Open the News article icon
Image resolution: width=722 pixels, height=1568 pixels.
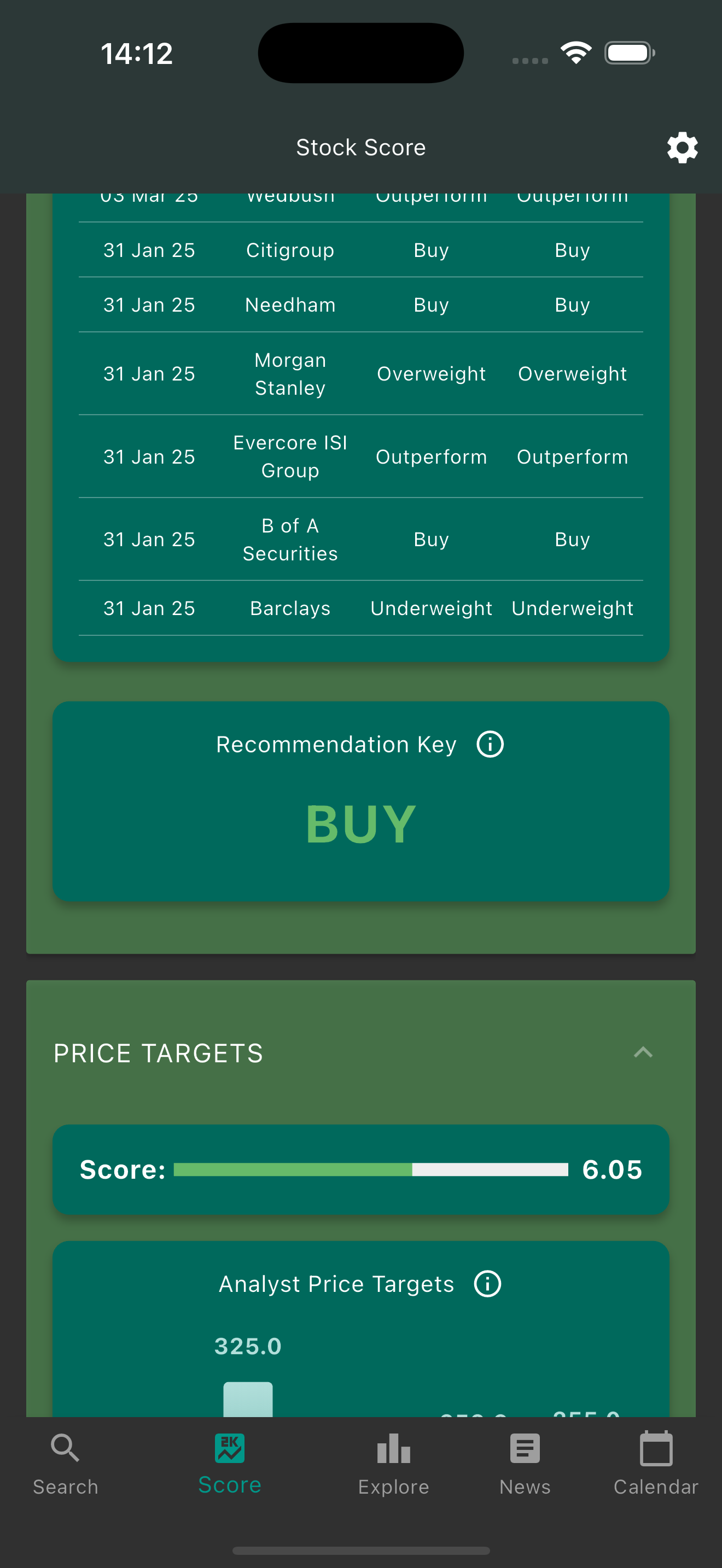tap(525, 1449)
